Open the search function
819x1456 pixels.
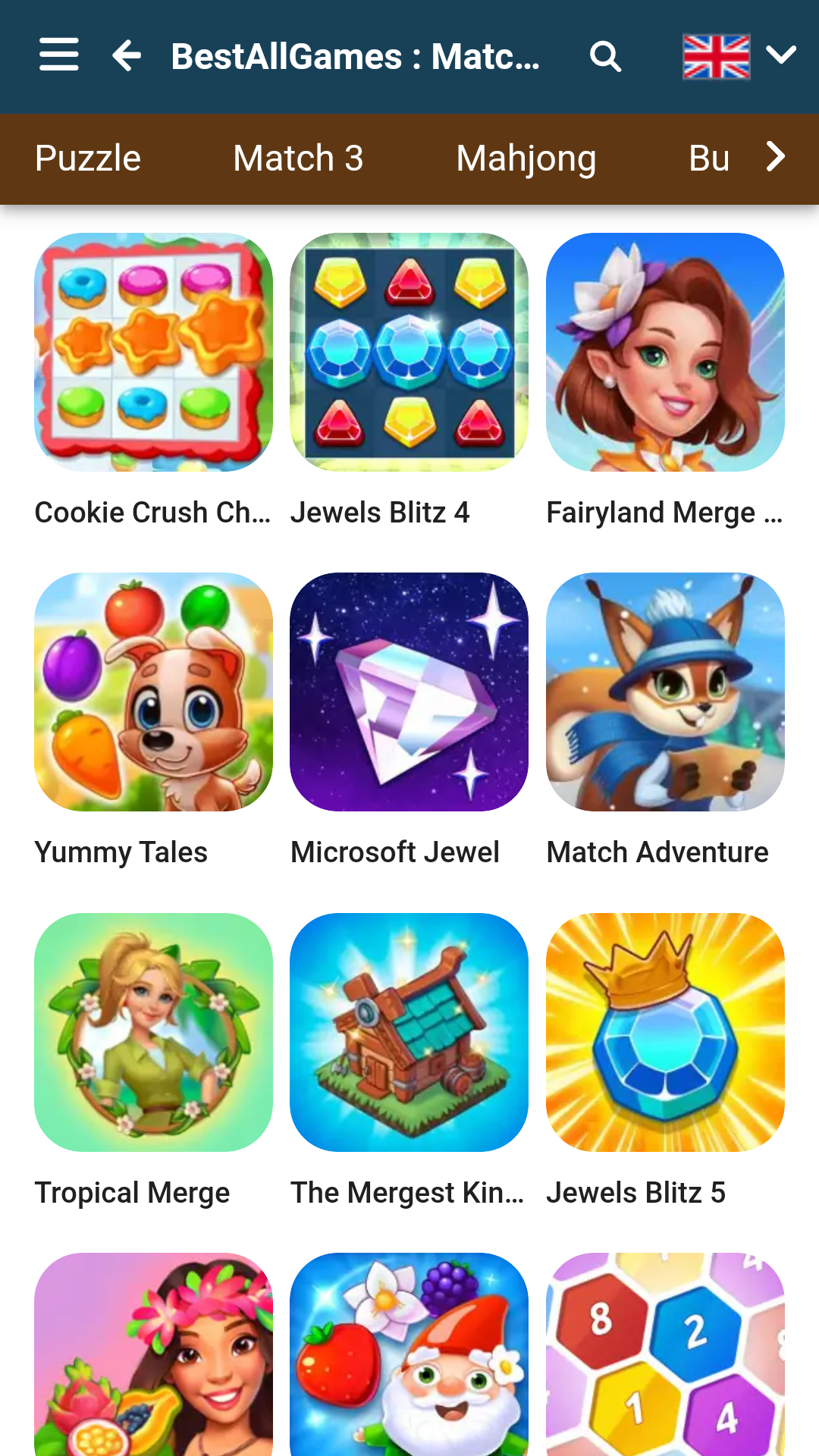point(604,55)
